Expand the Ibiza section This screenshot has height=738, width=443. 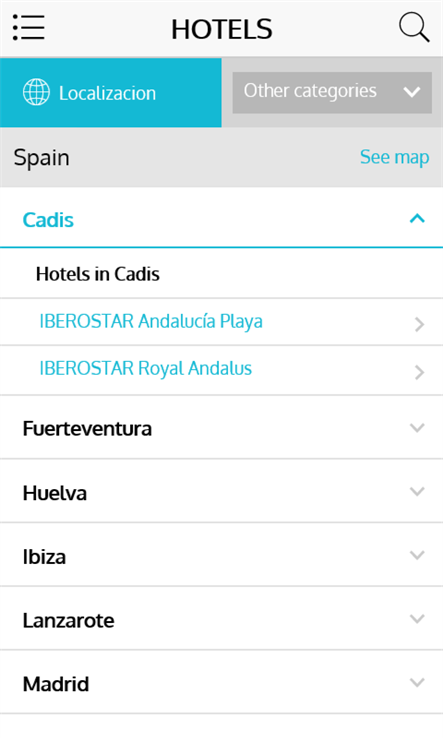(221, 555)
